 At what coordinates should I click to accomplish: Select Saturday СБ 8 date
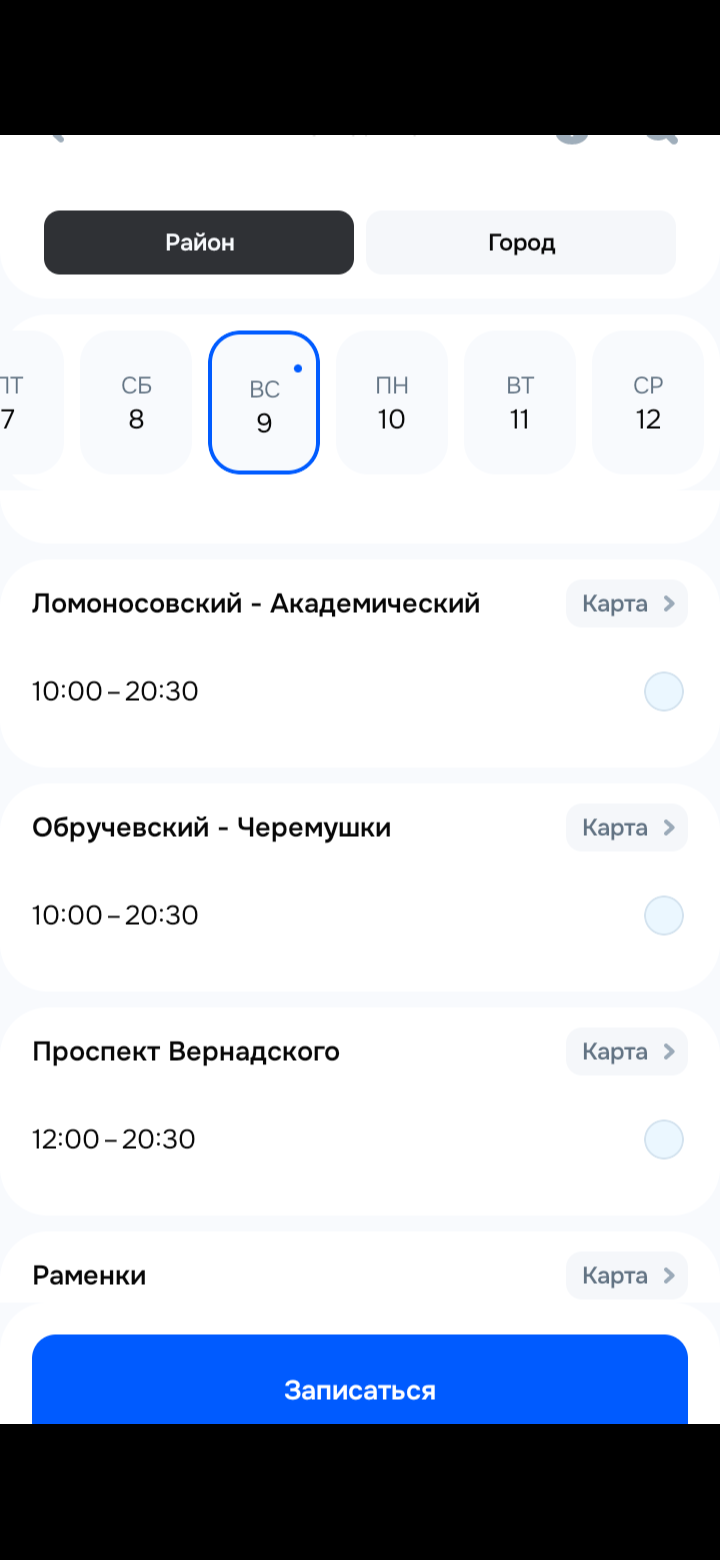click(136, 402)
